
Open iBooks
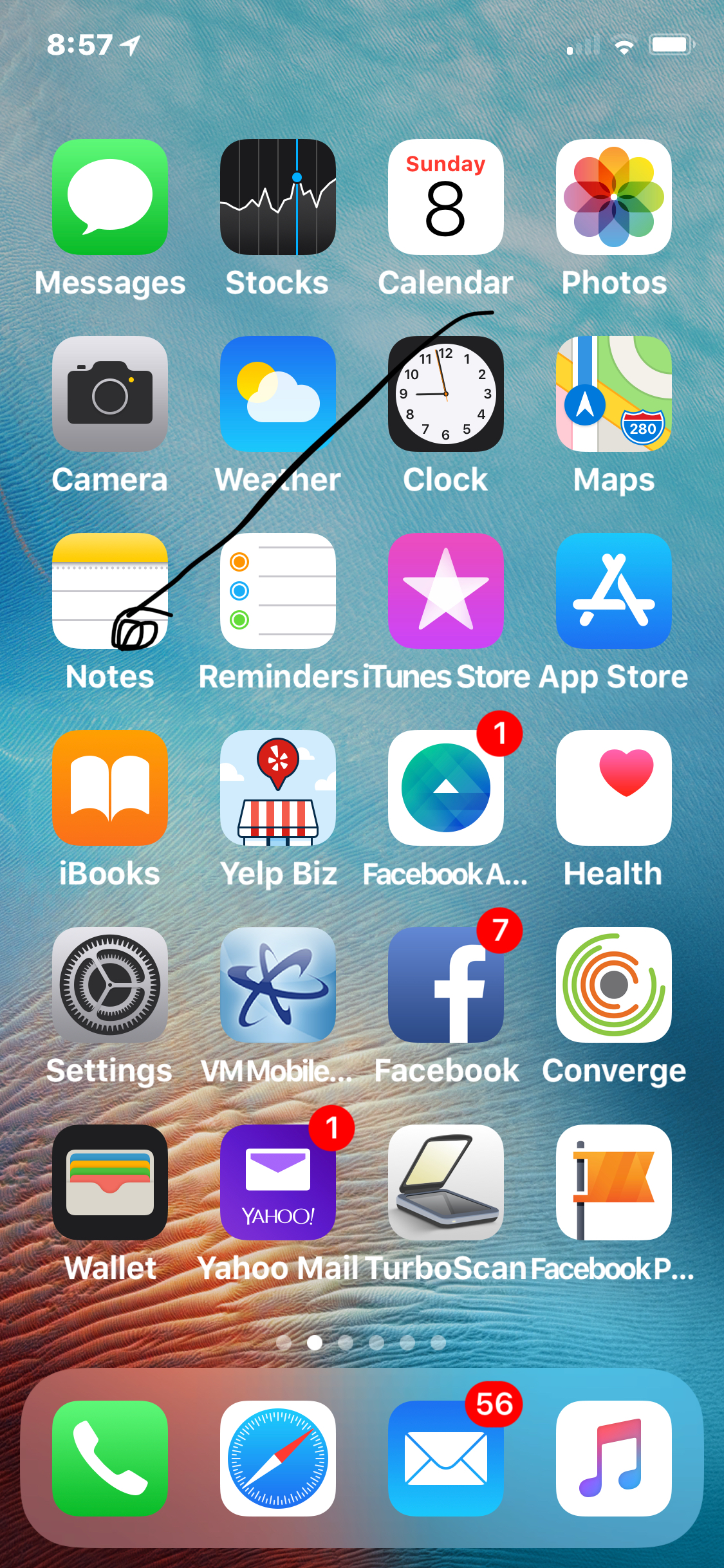click(x=110, y=788)
